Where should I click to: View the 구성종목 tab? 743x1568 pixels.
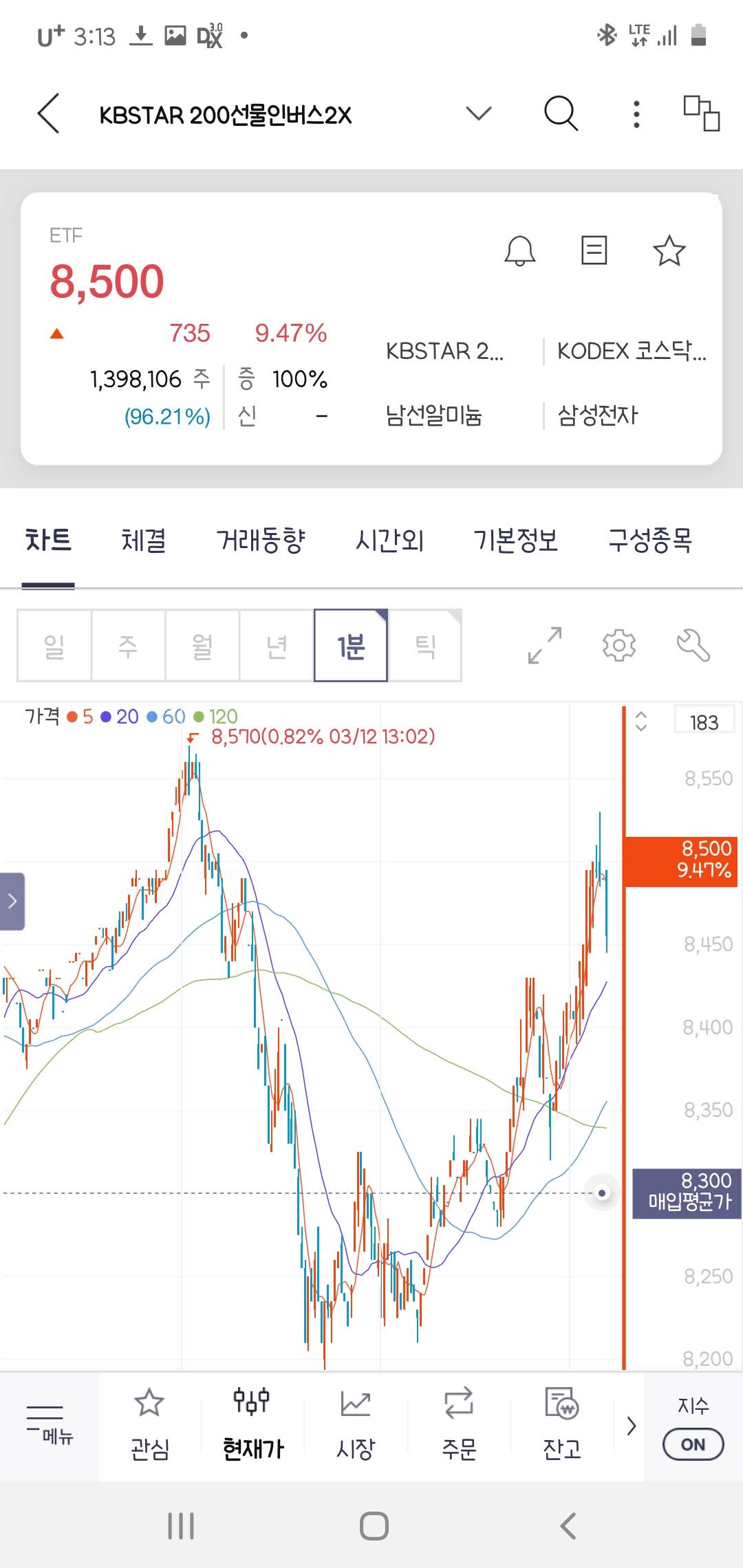point(649,541)
